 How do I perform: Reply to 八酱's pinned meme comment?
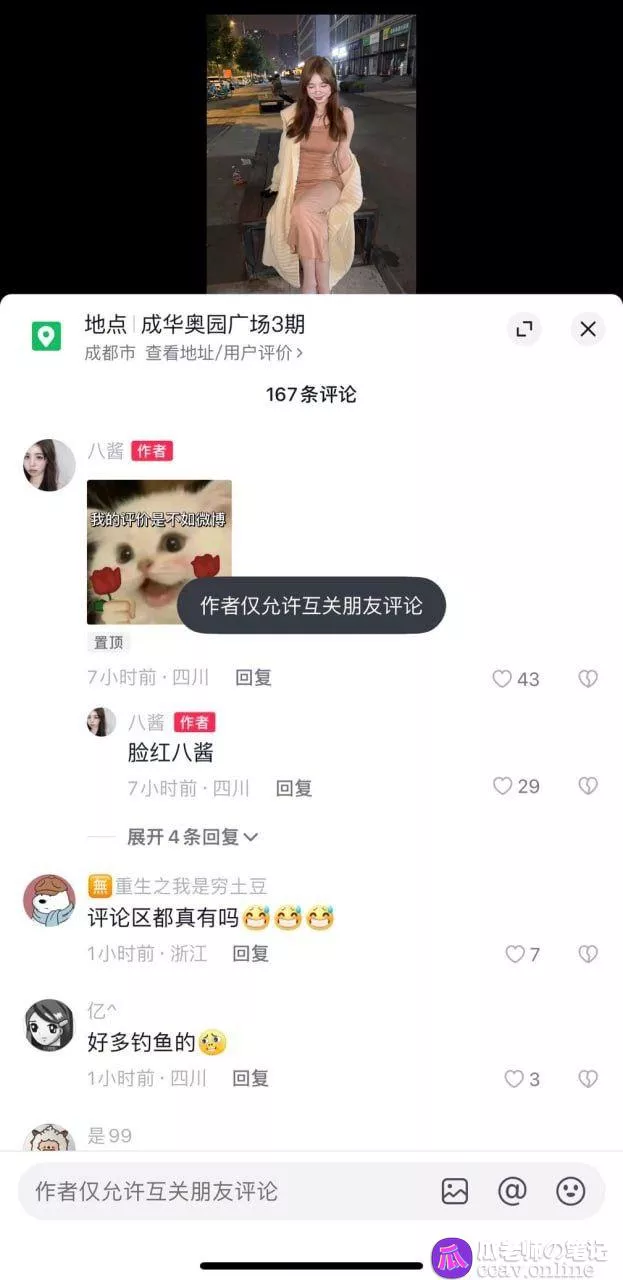(x=253, y=678)
